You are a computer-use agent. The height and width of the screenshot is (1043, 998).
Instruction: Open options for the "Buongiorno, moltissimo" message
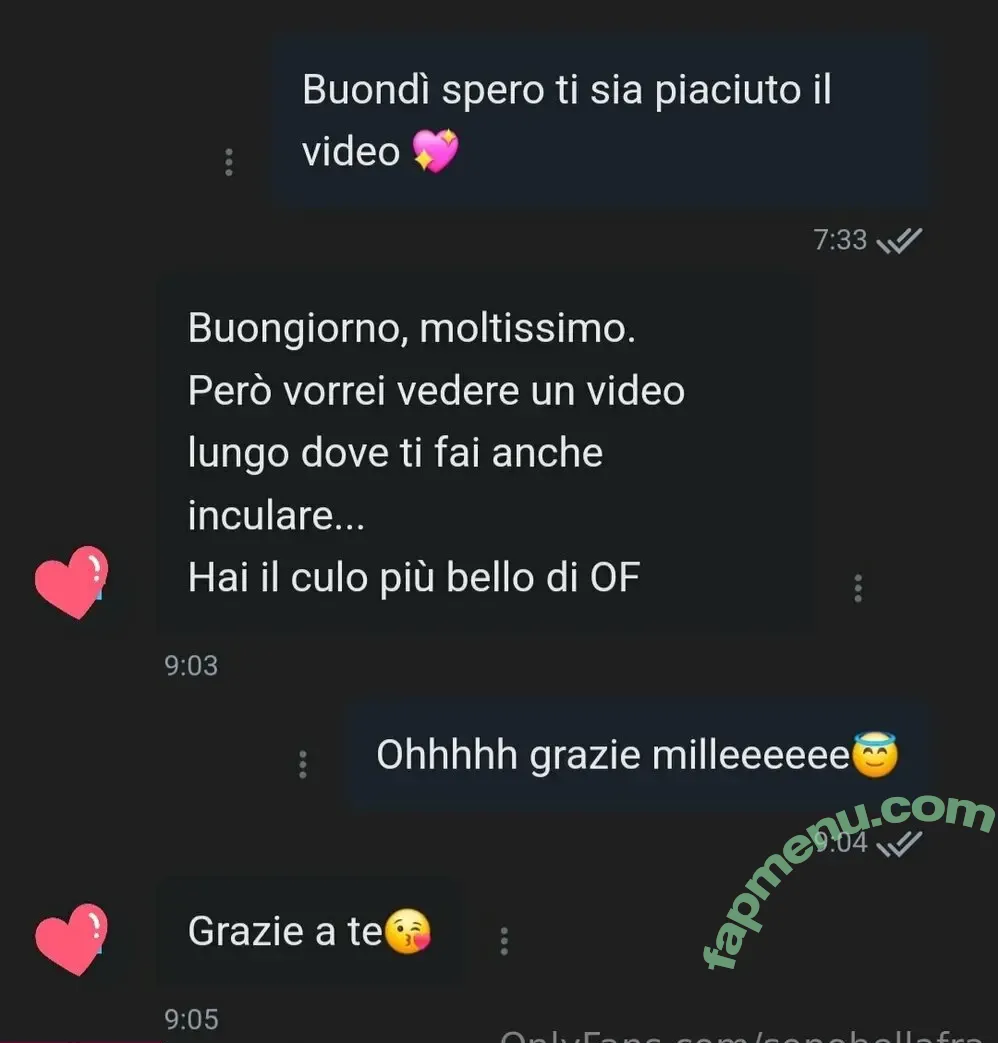tap(858, 588)
